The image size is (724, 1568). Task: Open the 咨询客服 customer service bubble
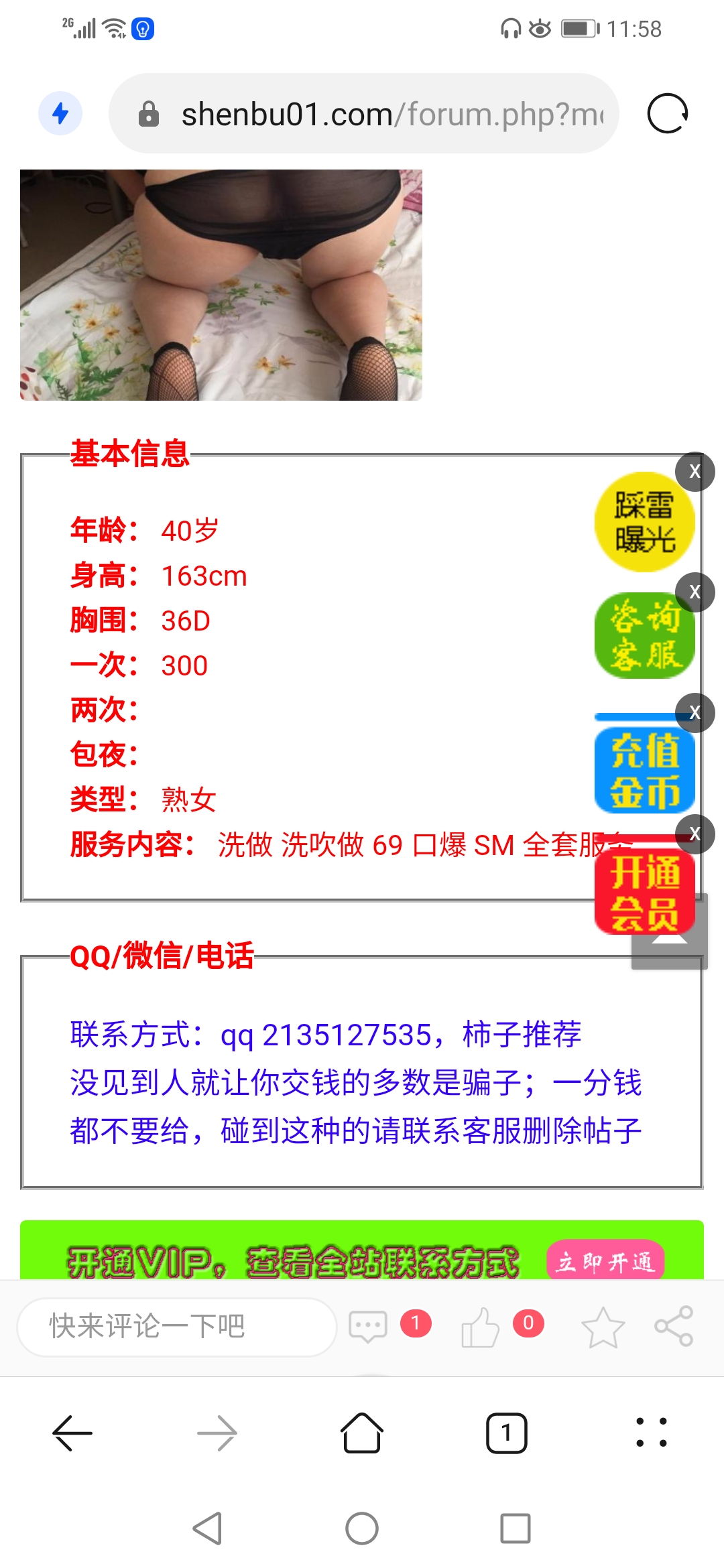pyautogui.click(x=642, y=638)
